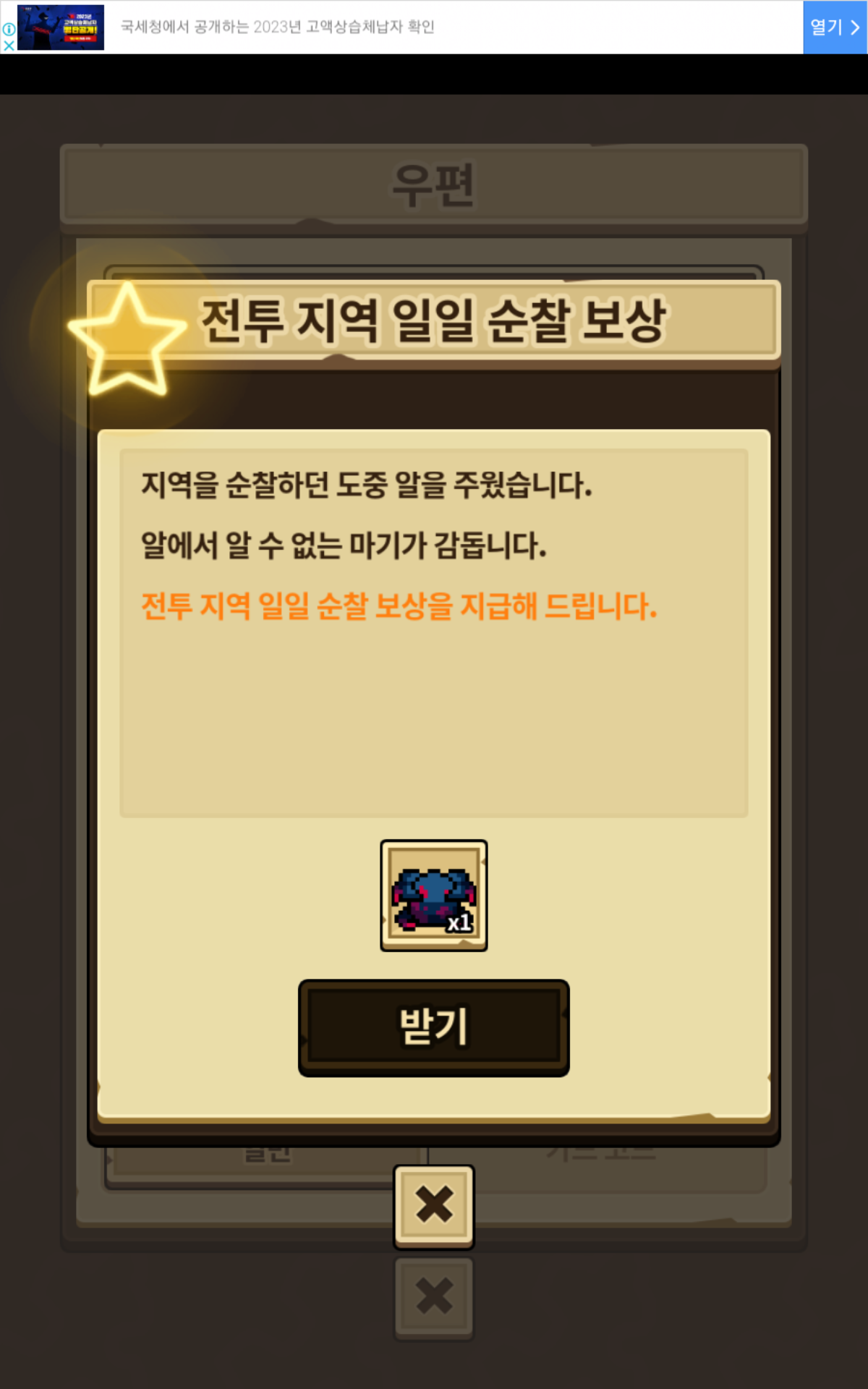View the dark egg reward item
868x1389 pixels.
[x=433, y=896]
